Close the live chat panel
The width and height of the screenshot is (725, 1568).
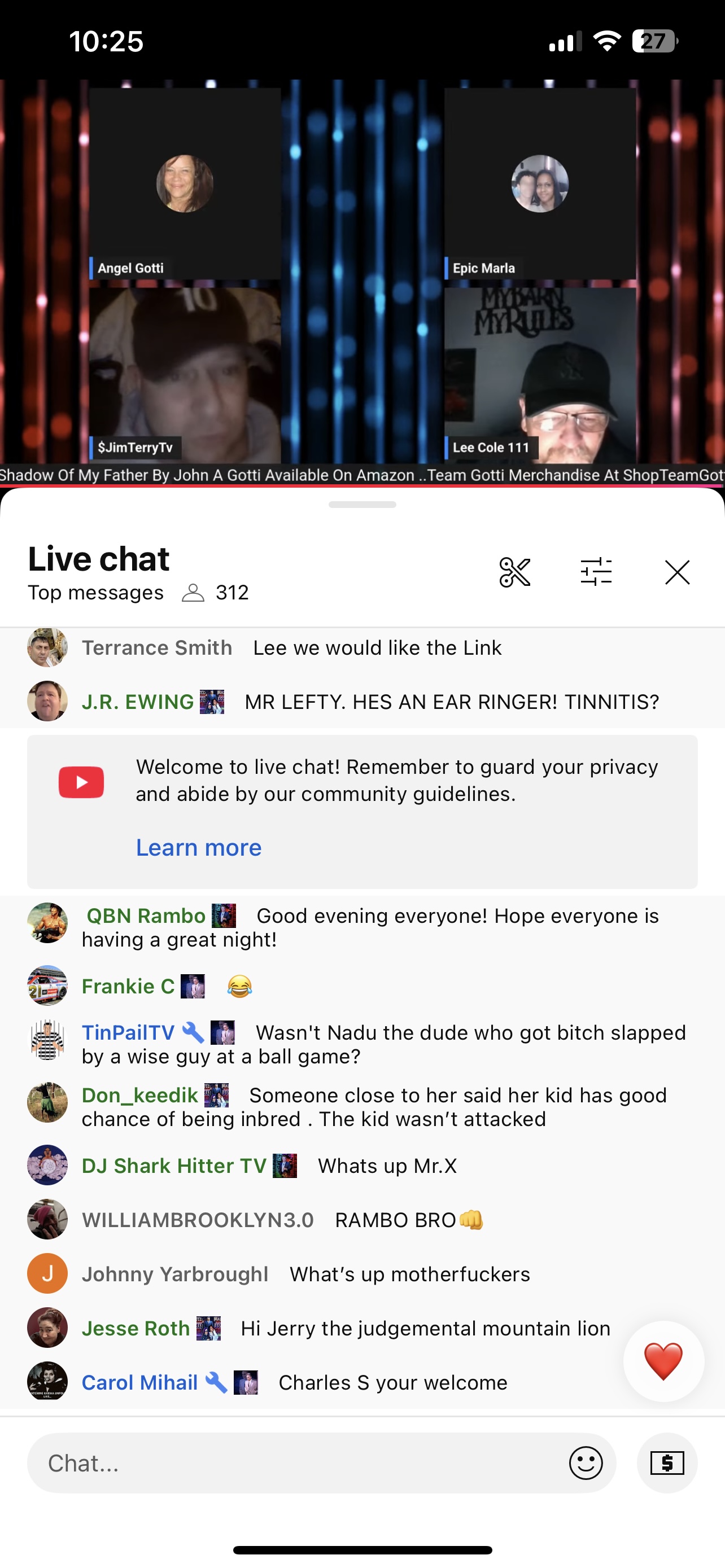(677, 572)
